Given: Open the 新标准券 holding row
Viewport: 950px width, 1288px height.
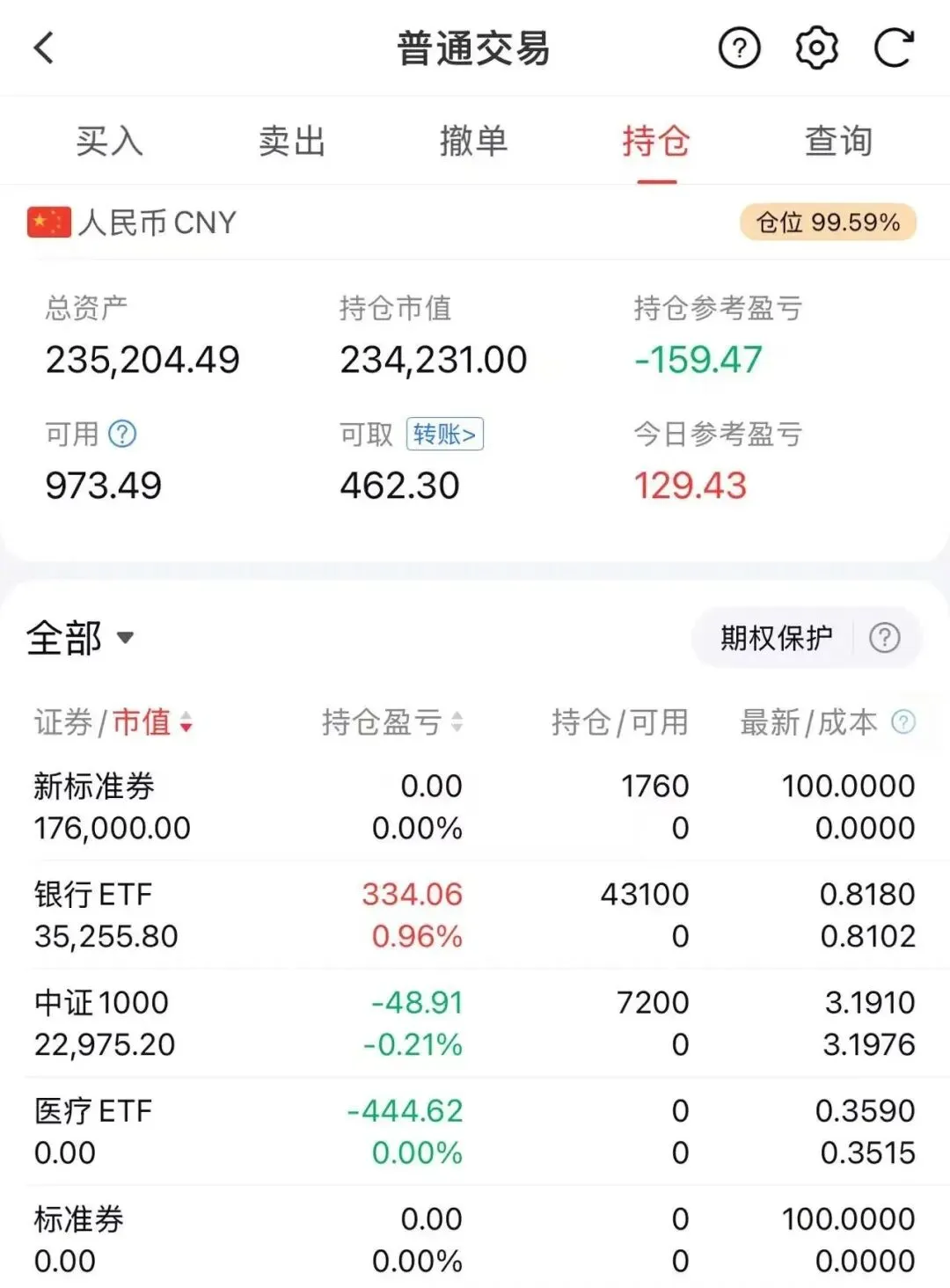Looking at the screenshot, I should pos(475,806).
